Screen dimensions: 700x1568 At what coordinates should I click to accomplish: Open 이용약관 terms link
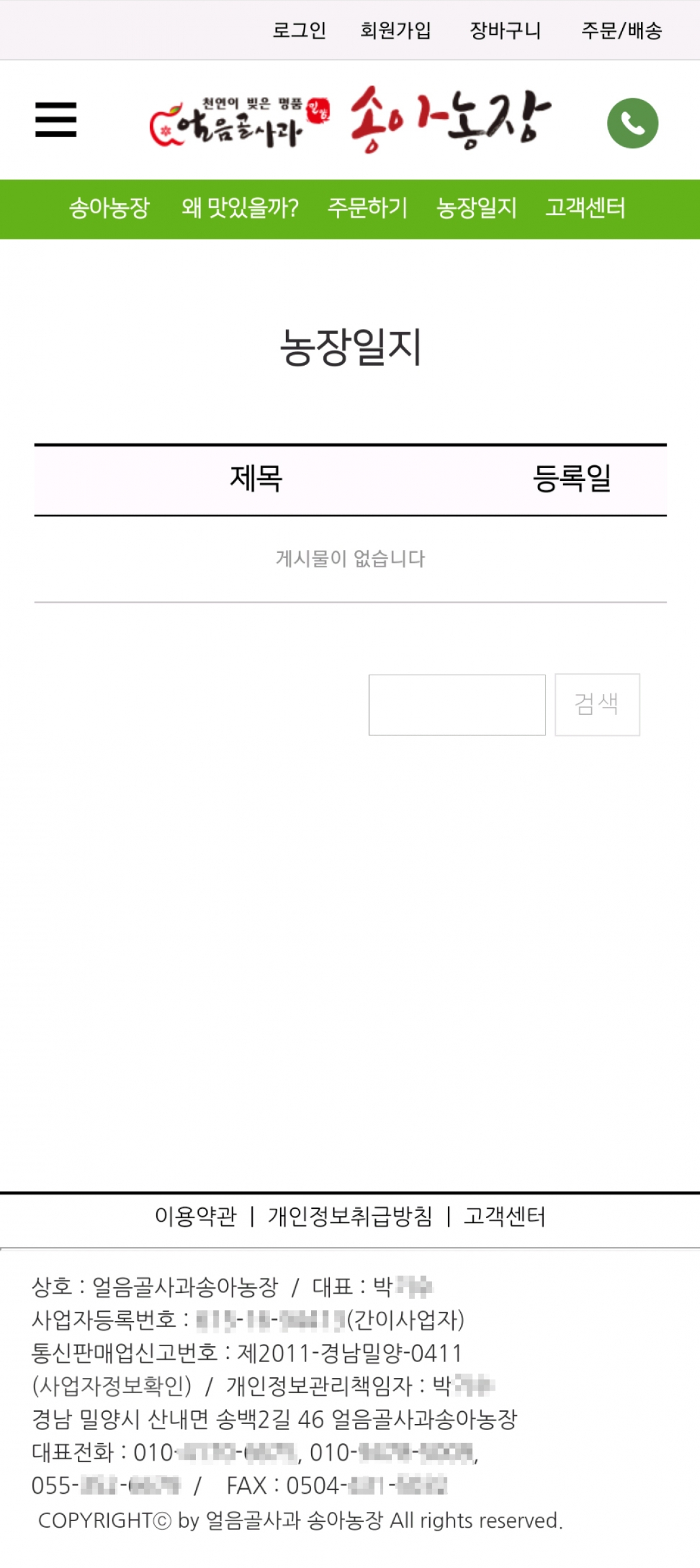[195, 1217]
